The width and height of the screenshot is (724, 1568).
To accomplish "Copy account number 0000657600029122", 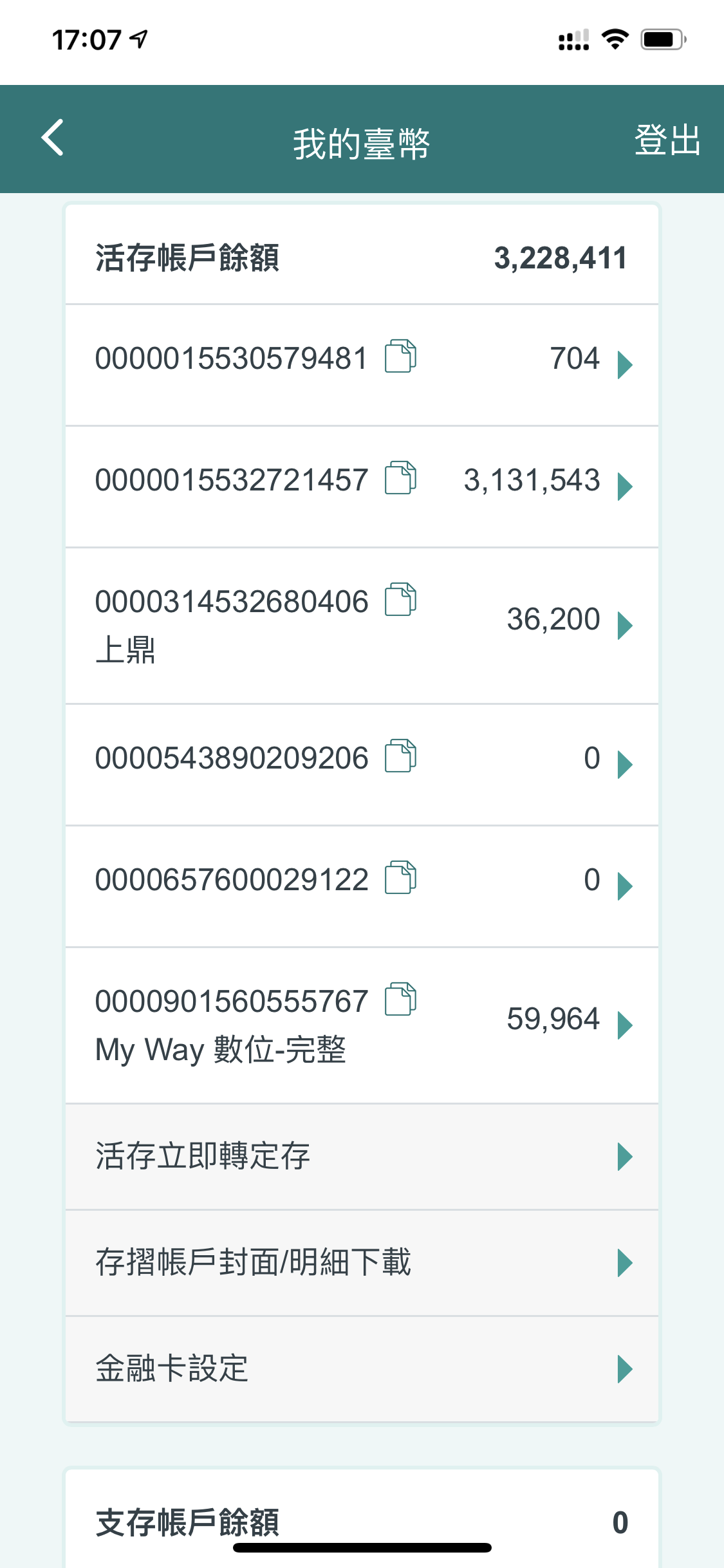I will tap(400, 877).
